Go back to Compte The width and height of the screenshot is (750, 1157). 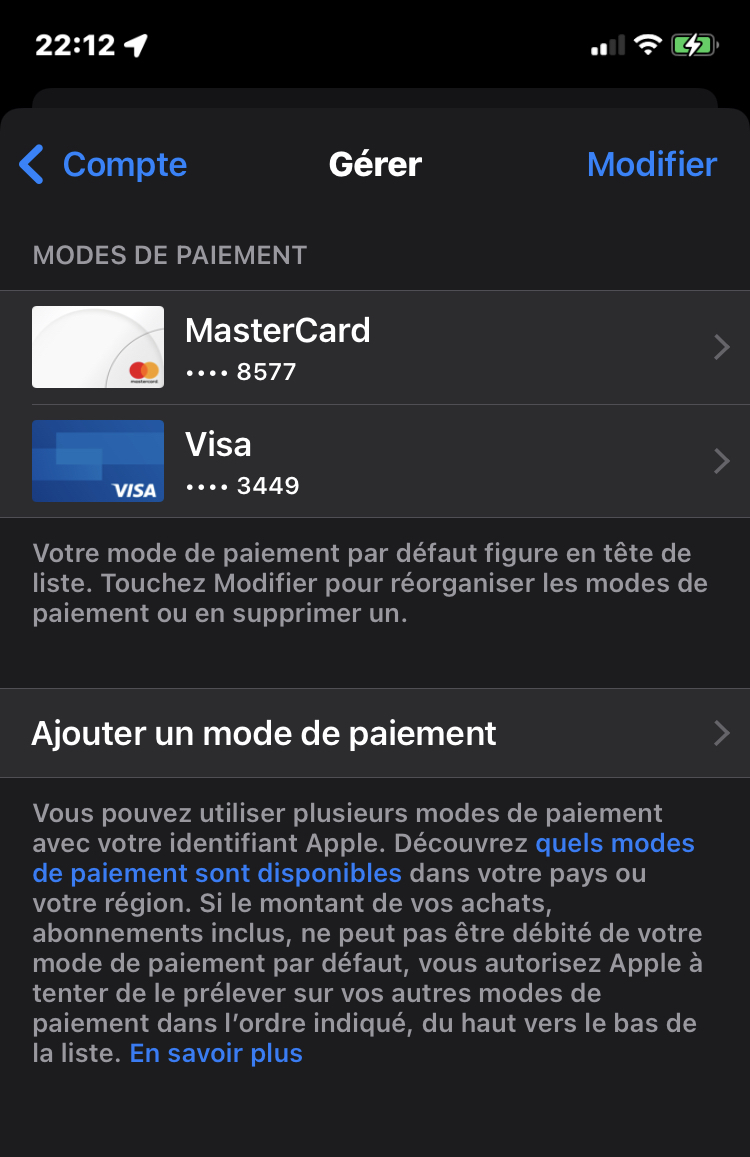click(x=104, y=165)
